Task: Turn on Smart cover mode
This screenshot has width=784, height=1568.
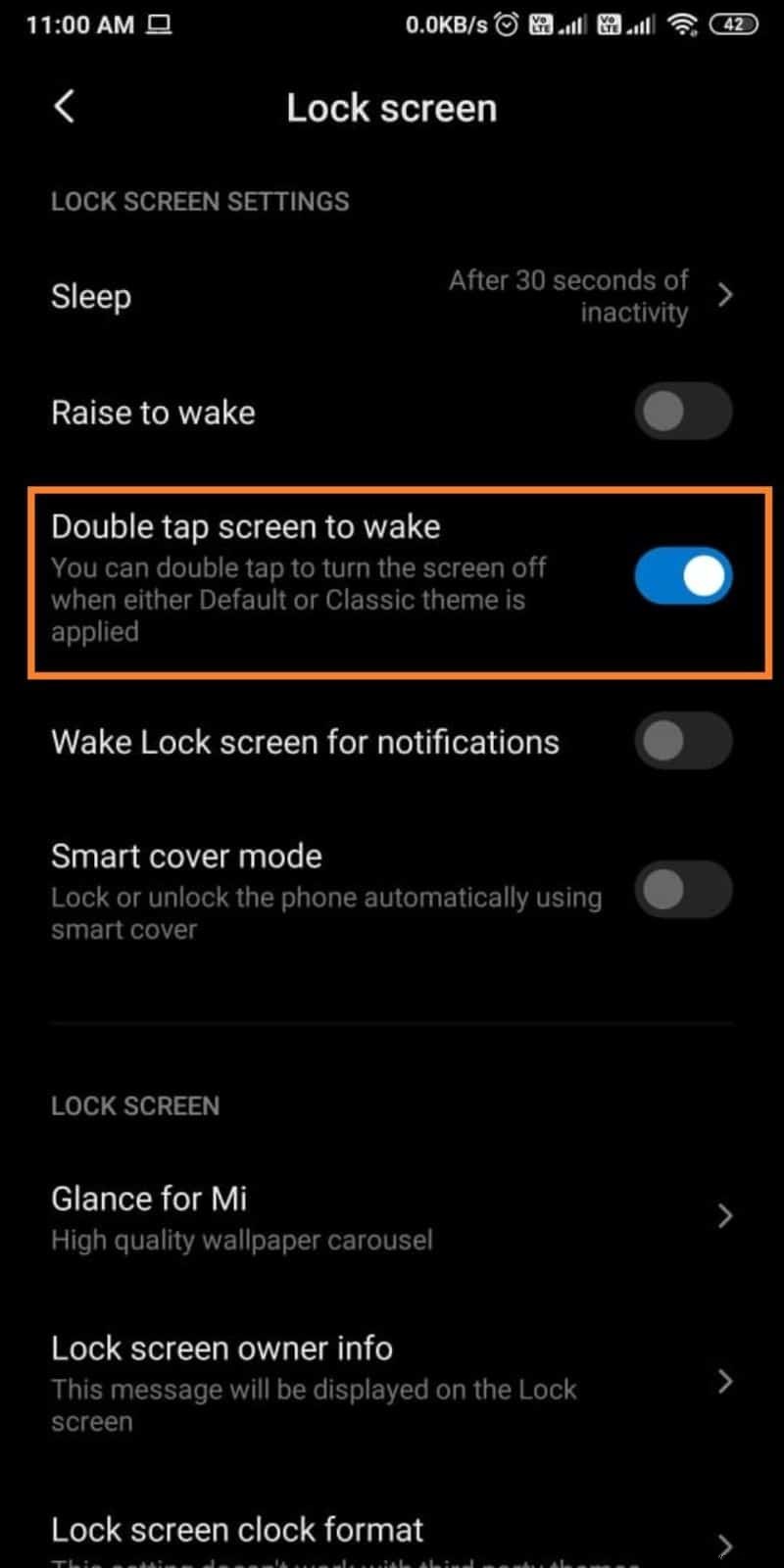Action: click(683, 889)
